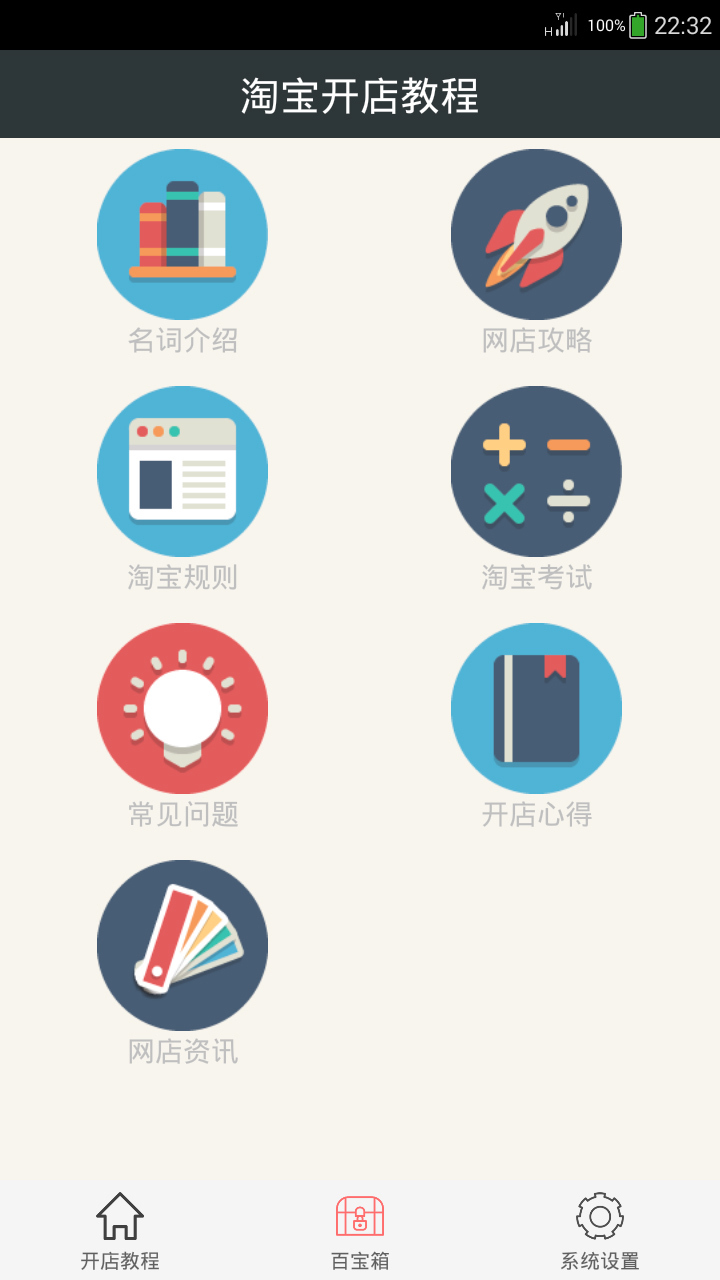Open the 淘宝考试 calculator icon
The width and height of the screenshot is (720, 1280).
(536, 471)
